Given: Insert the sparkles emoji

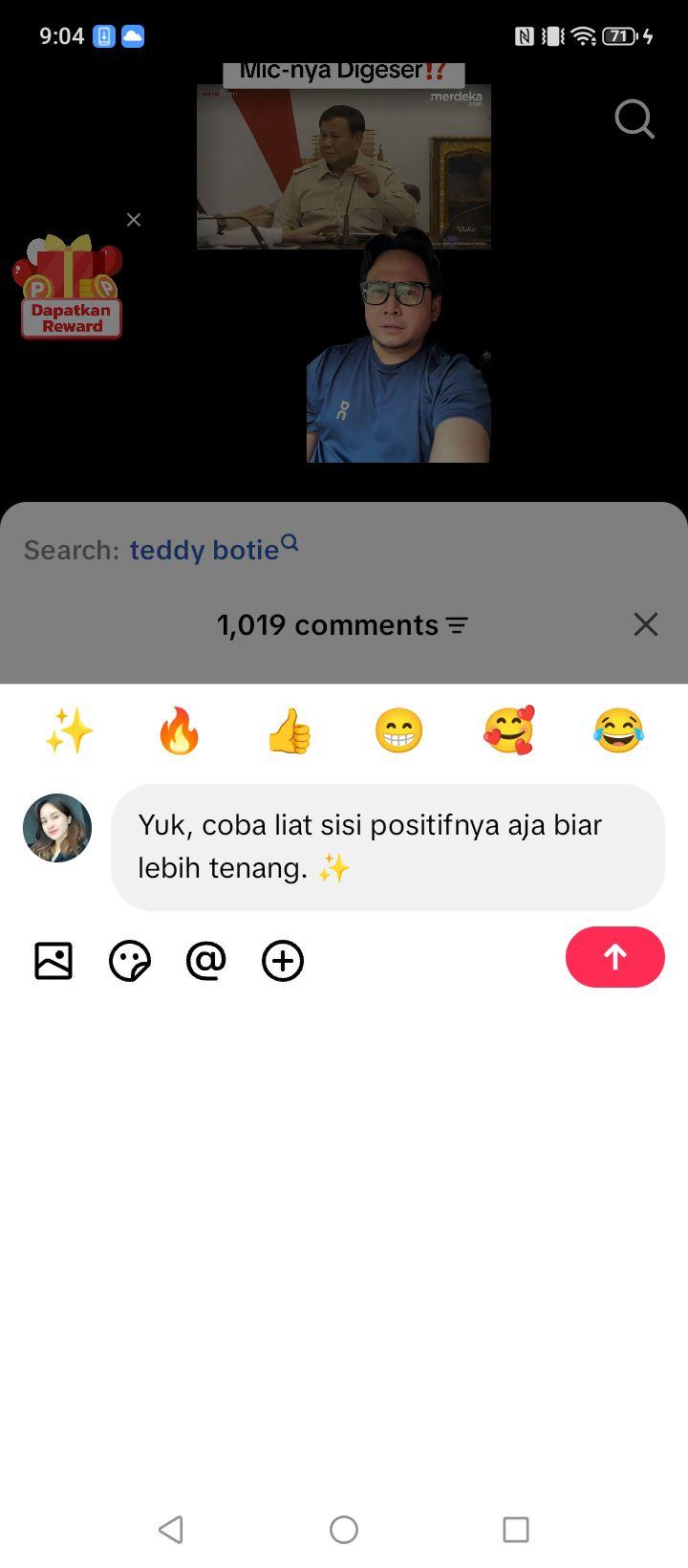Looking at the screenshot, I should (69, 731).
